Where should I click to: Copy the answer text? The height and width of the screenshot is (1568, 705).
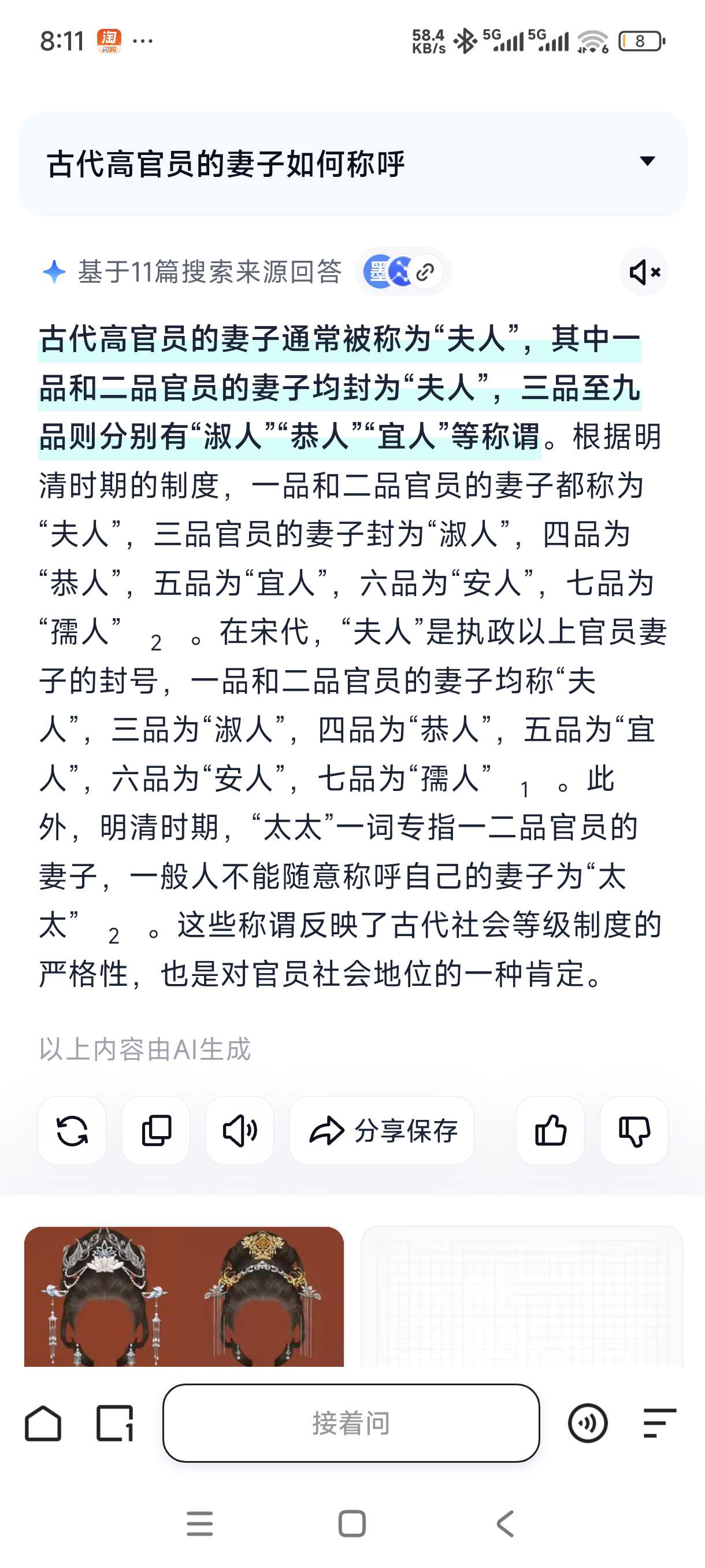click(x=155, y=1130)
